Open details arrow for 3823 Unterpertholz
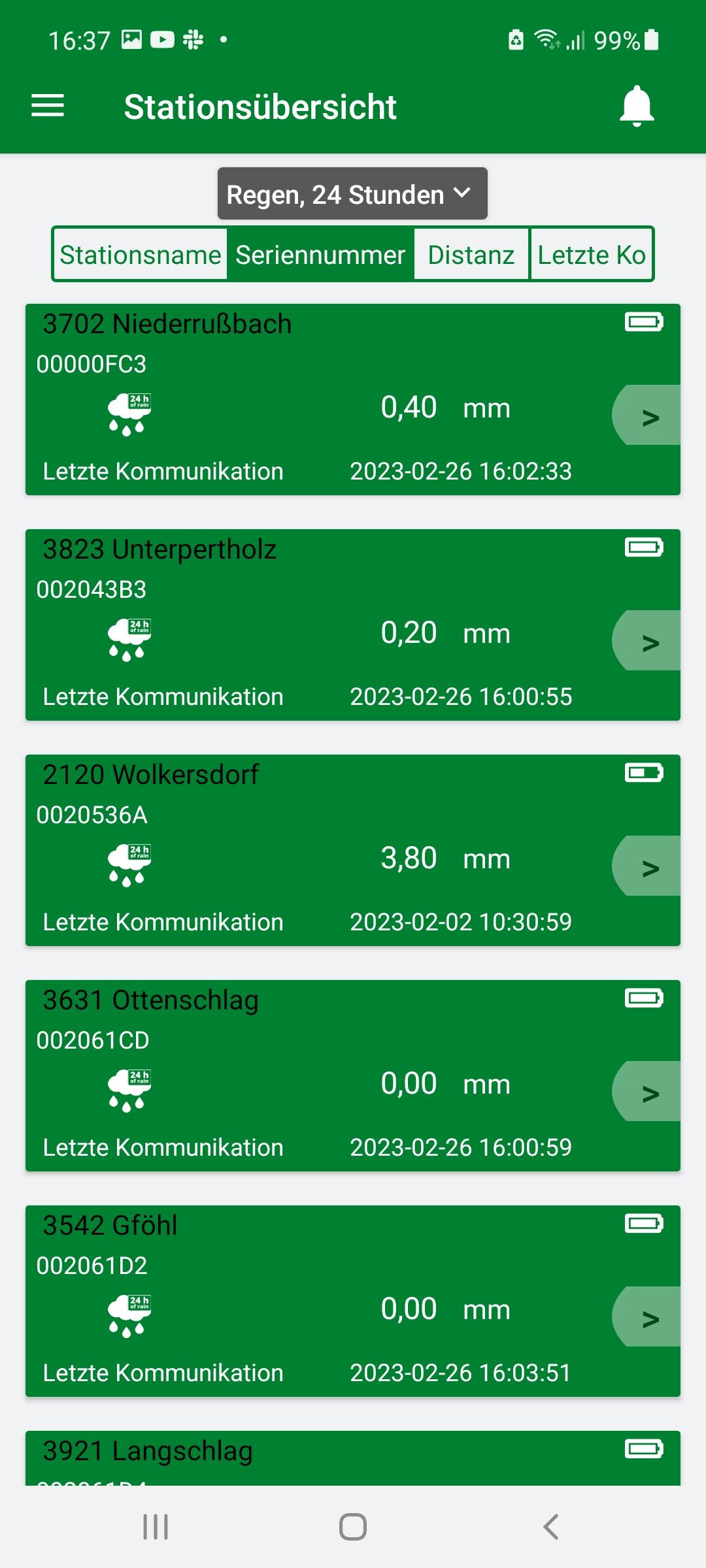The image size is (706, 1568). coord(647,641)
